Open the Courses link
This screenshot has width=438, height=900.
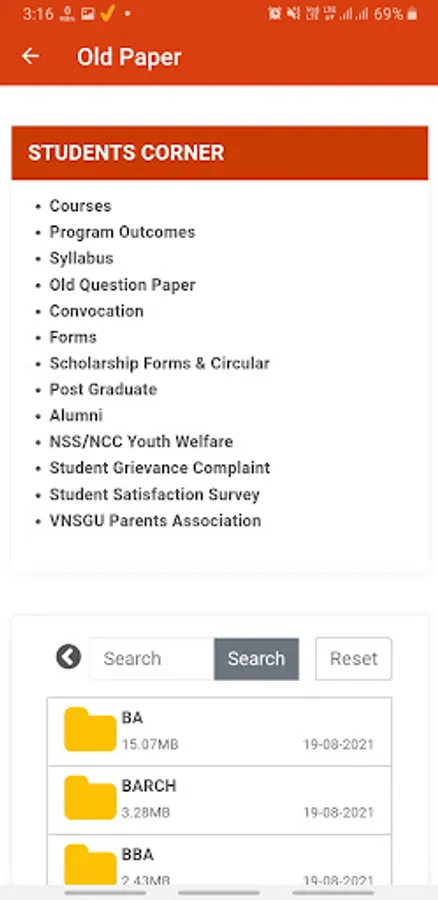coord(80,205)
